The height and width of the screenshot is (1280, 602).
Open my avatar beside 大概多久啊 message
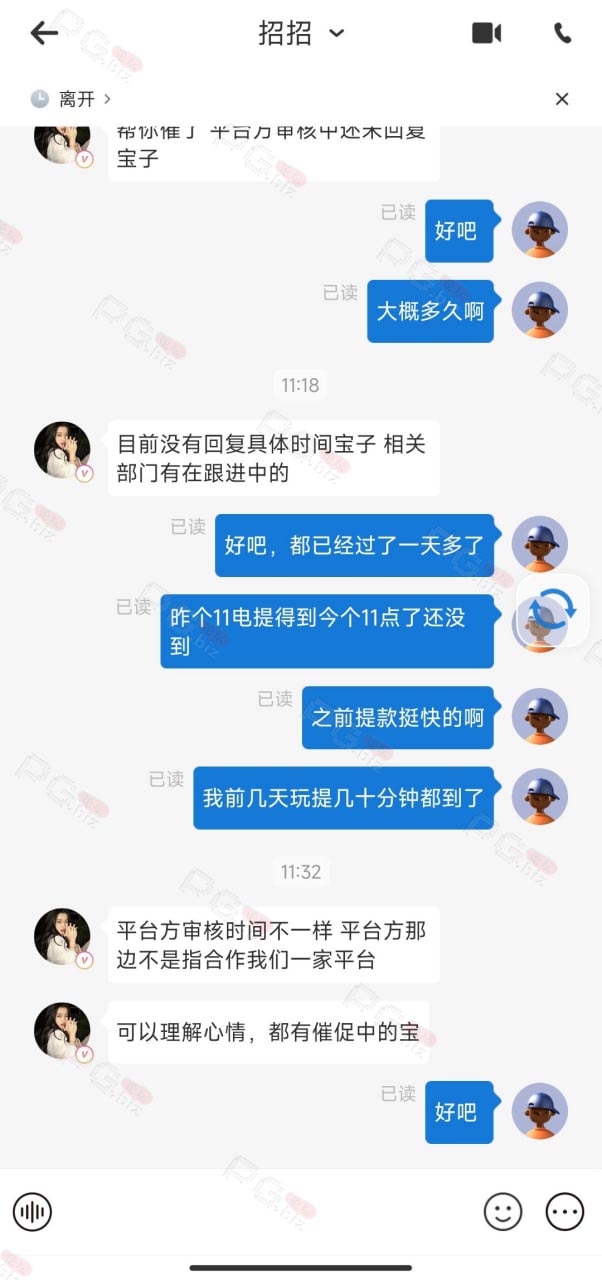click(x=540, y=310)
